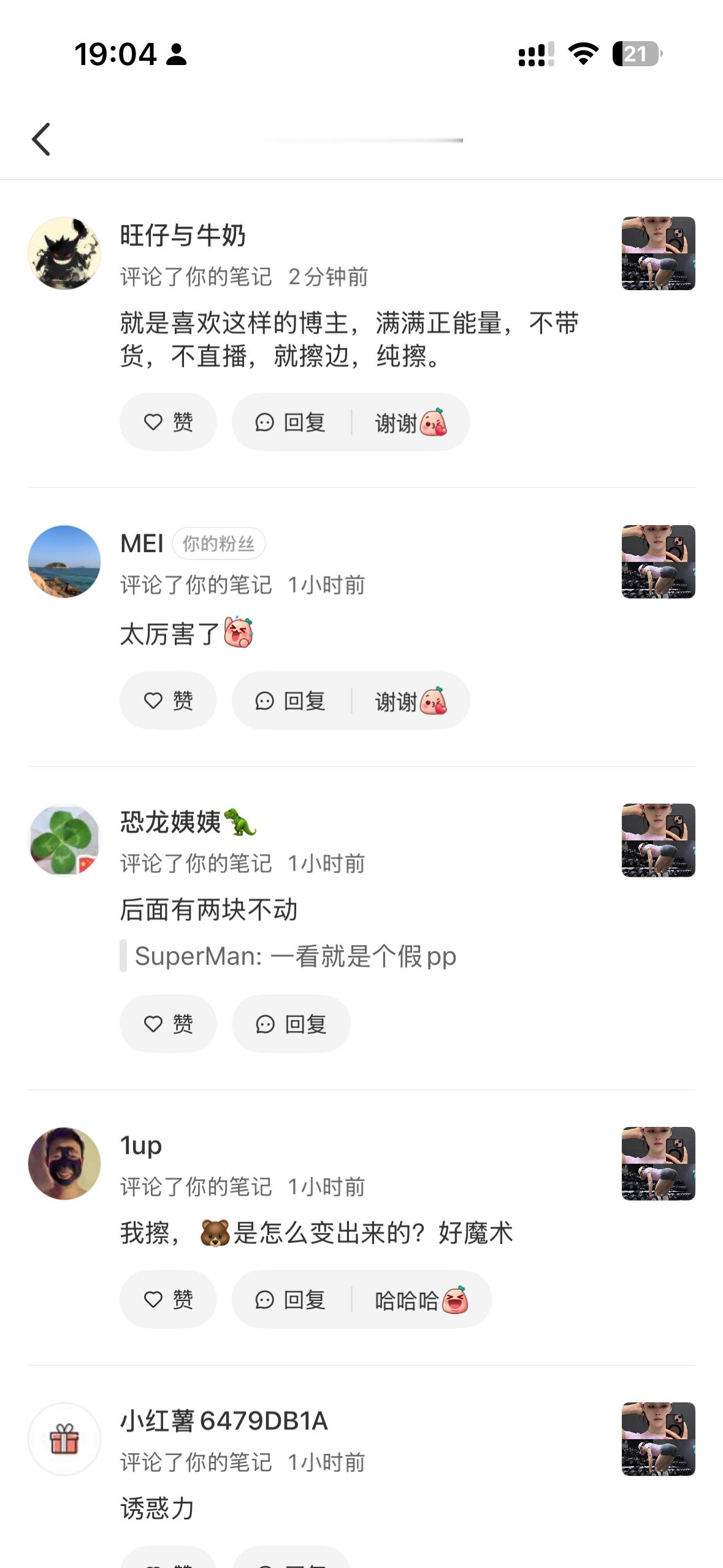Open 恐龙姨姨's clover avatar

point(64,840)
